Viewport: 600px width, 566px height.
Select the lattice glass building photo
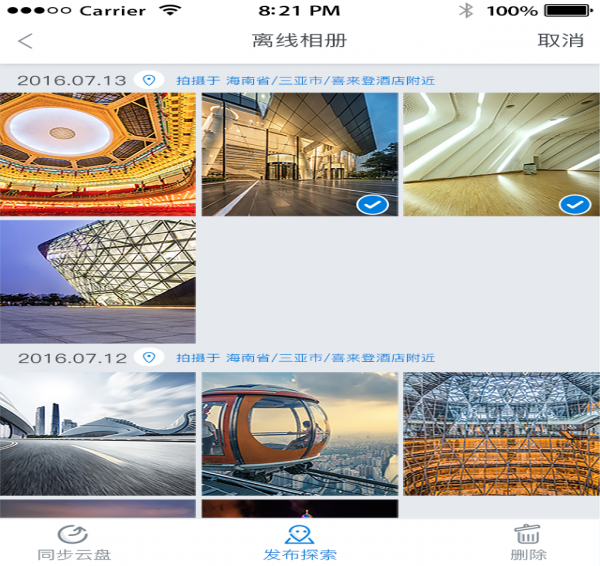98,282
